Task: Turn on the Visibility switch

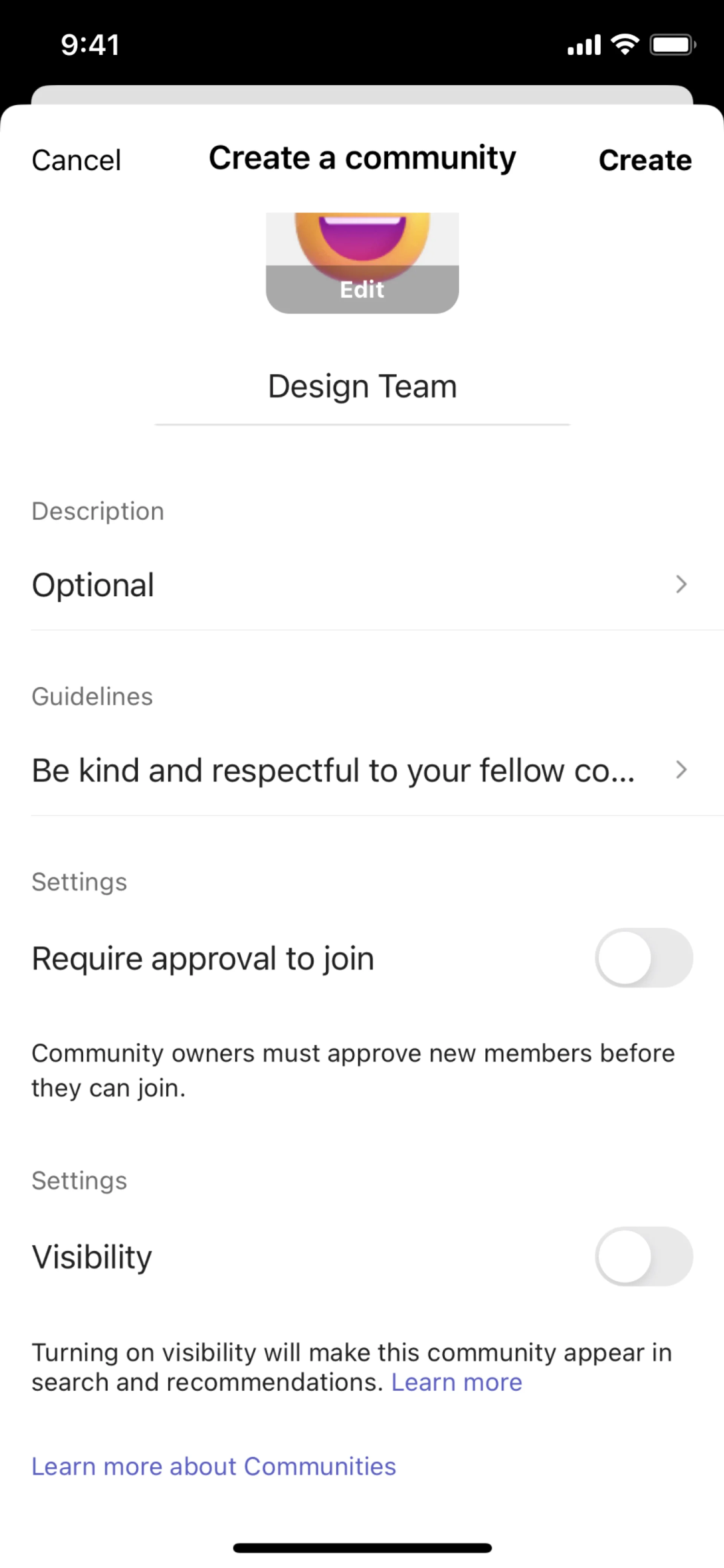Action: point(644,1256)
